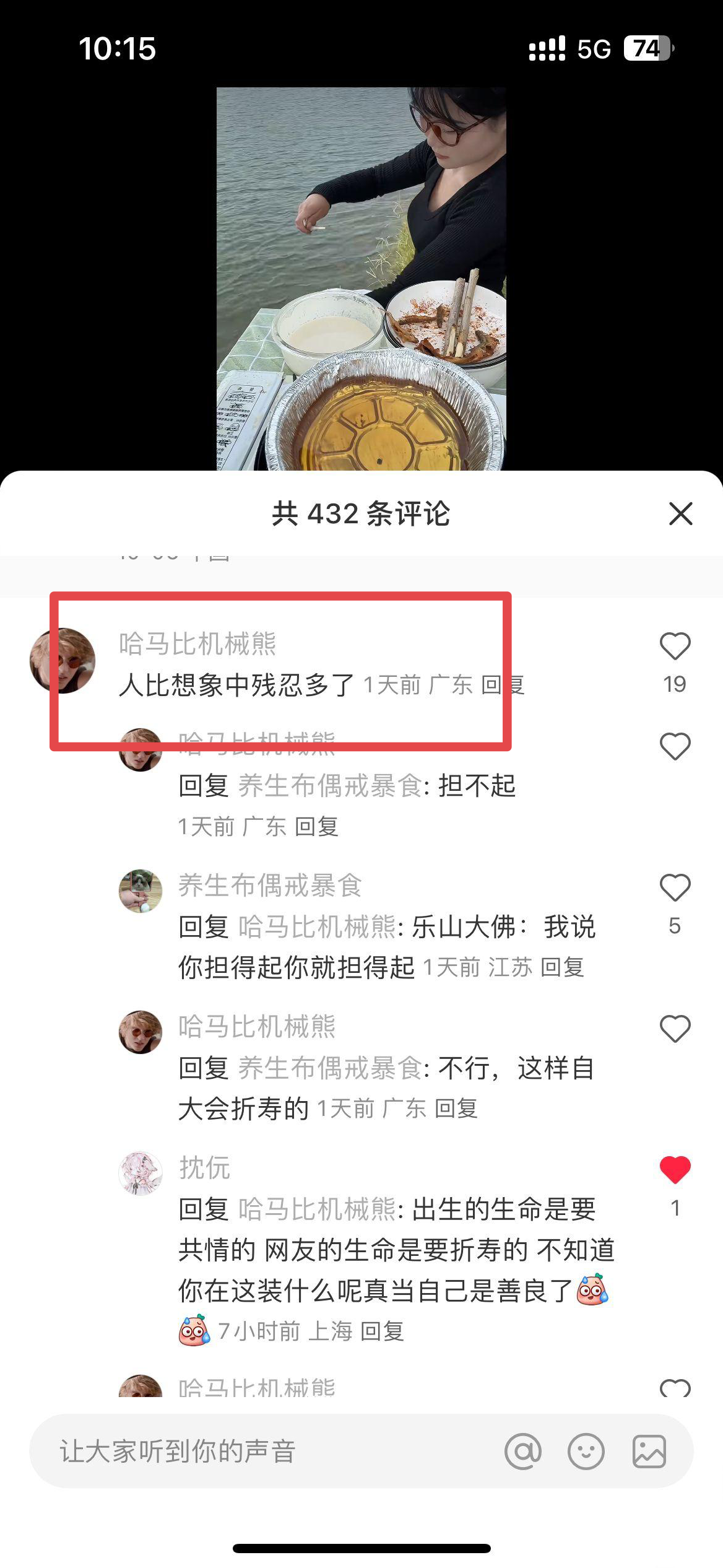Open the emoji picker
The width and height of the screenshot is (723, 1568).
(586, 1451)
